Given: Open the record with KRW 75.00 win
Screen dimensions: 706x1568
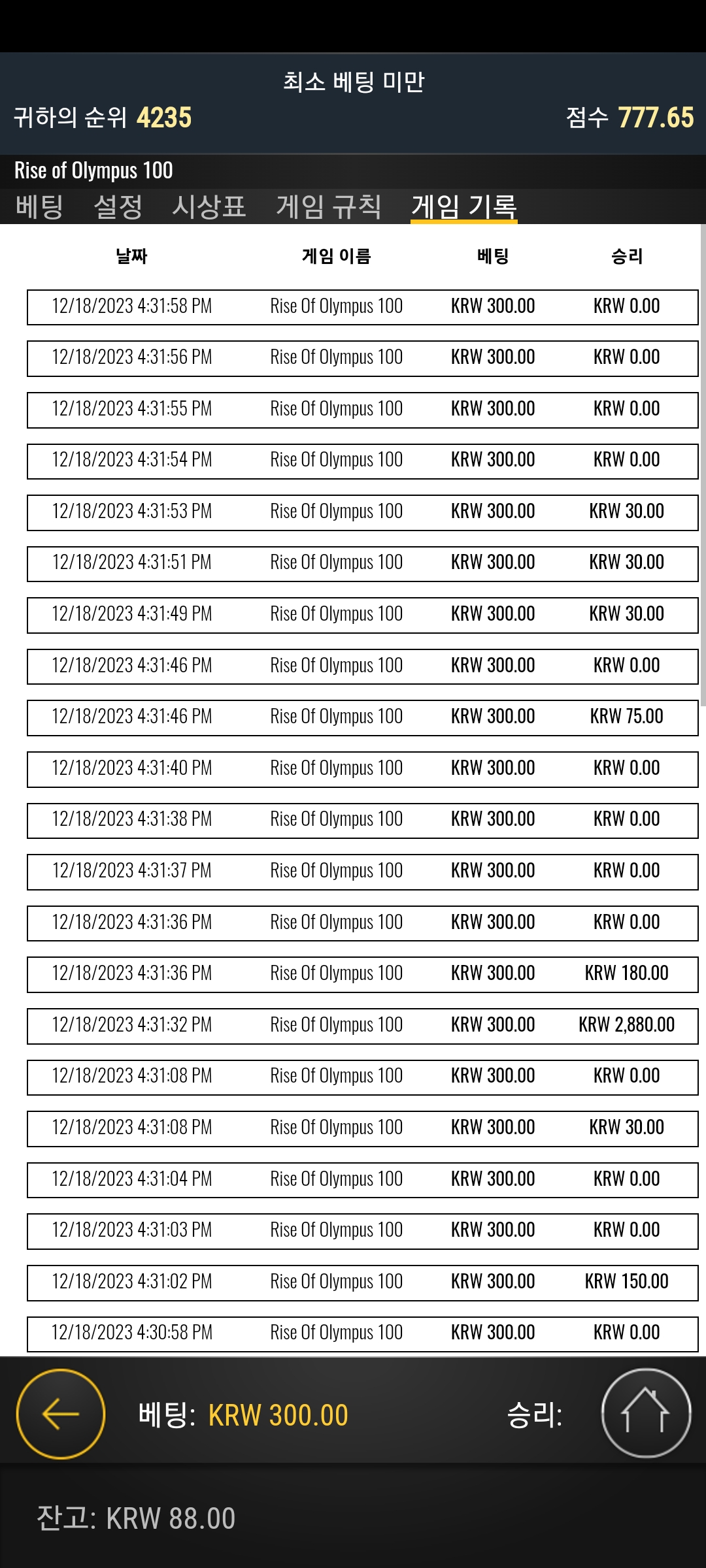Looking at the screenshot, I should (363, 717).
